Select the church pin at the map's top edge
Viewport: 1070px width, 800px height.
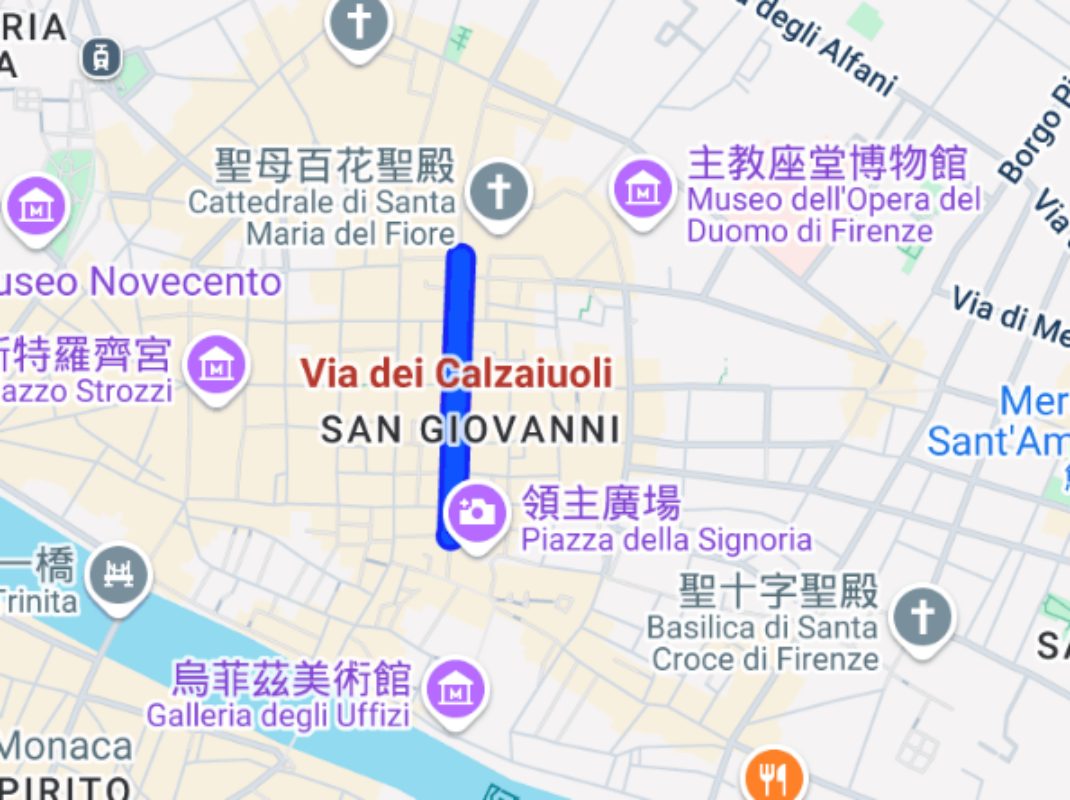coord(359,22)
